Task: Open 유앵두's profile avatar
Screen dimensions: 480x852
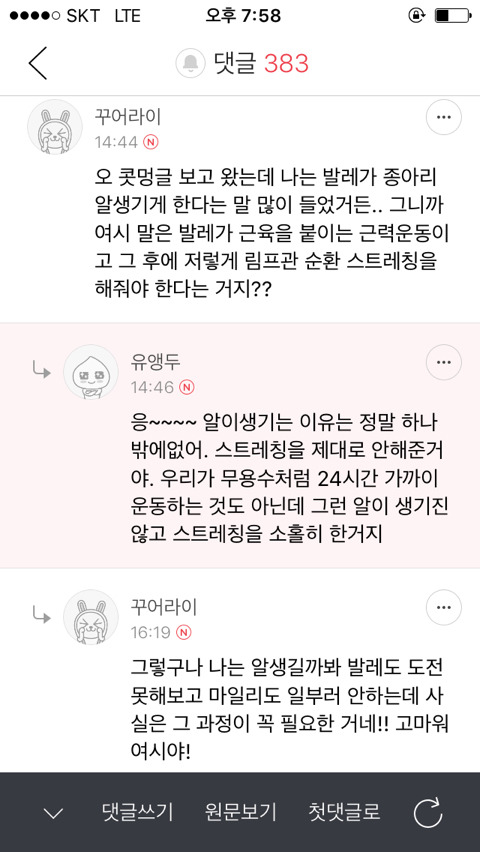Action: (91, 372)
